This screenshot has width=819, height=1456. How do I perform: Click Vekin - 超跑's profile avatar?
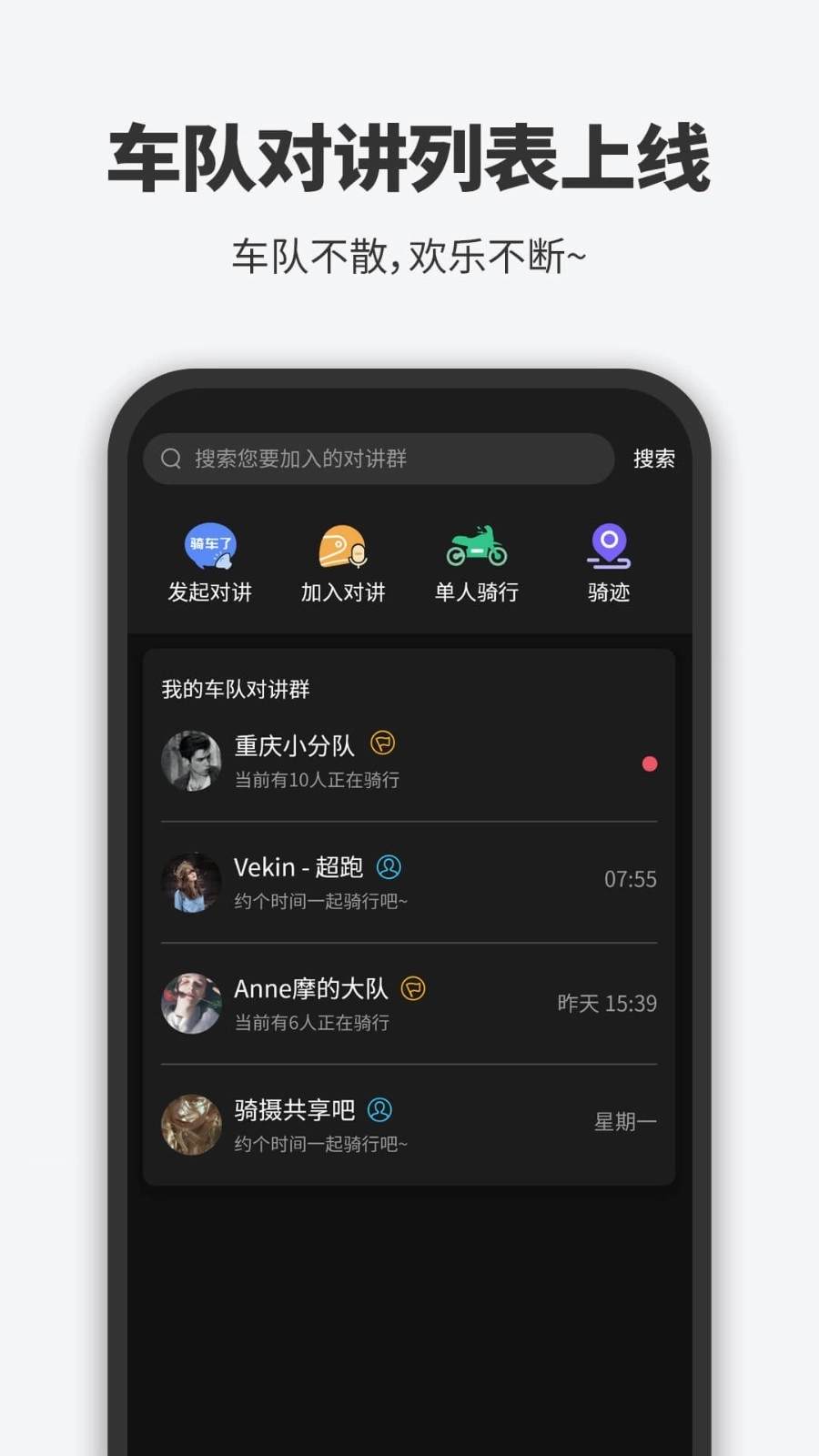pyautogui.click(x=191, y=881)
